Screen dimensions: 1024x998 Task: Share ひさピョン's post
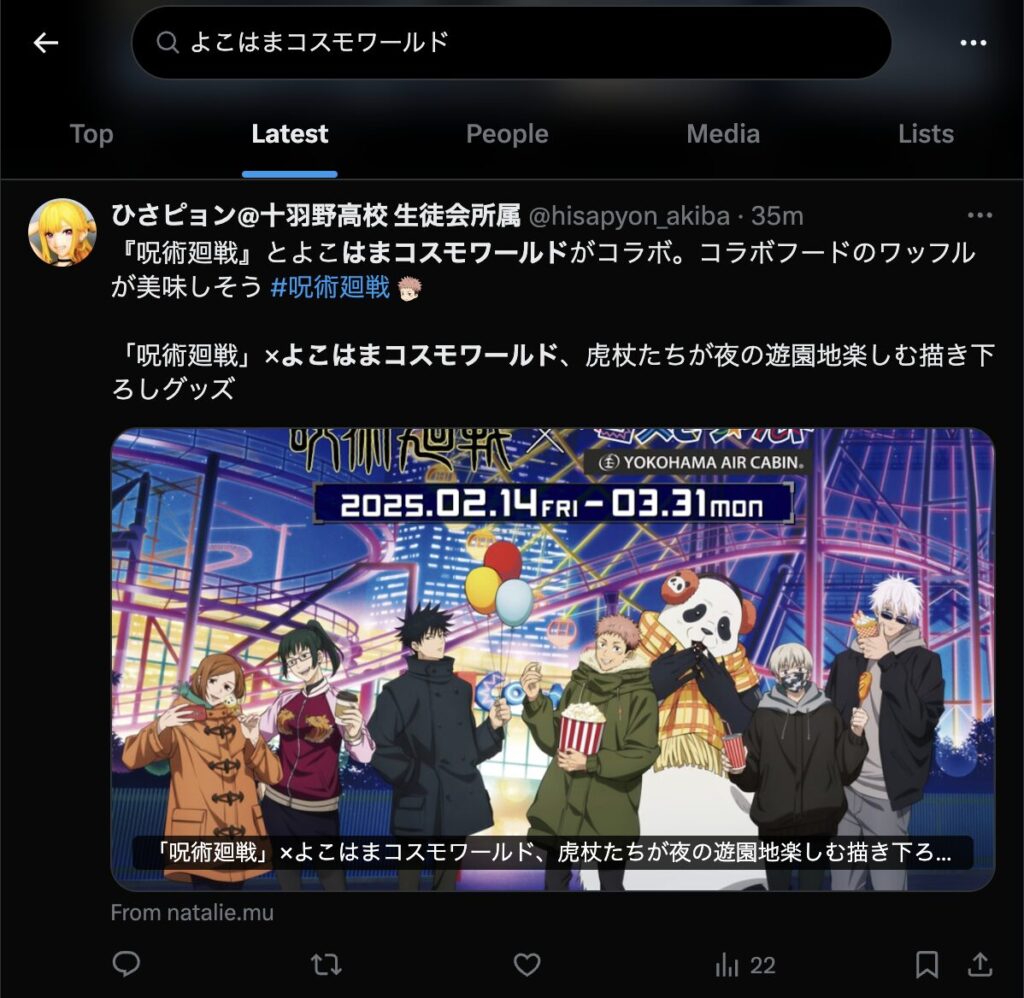point(979,964)
